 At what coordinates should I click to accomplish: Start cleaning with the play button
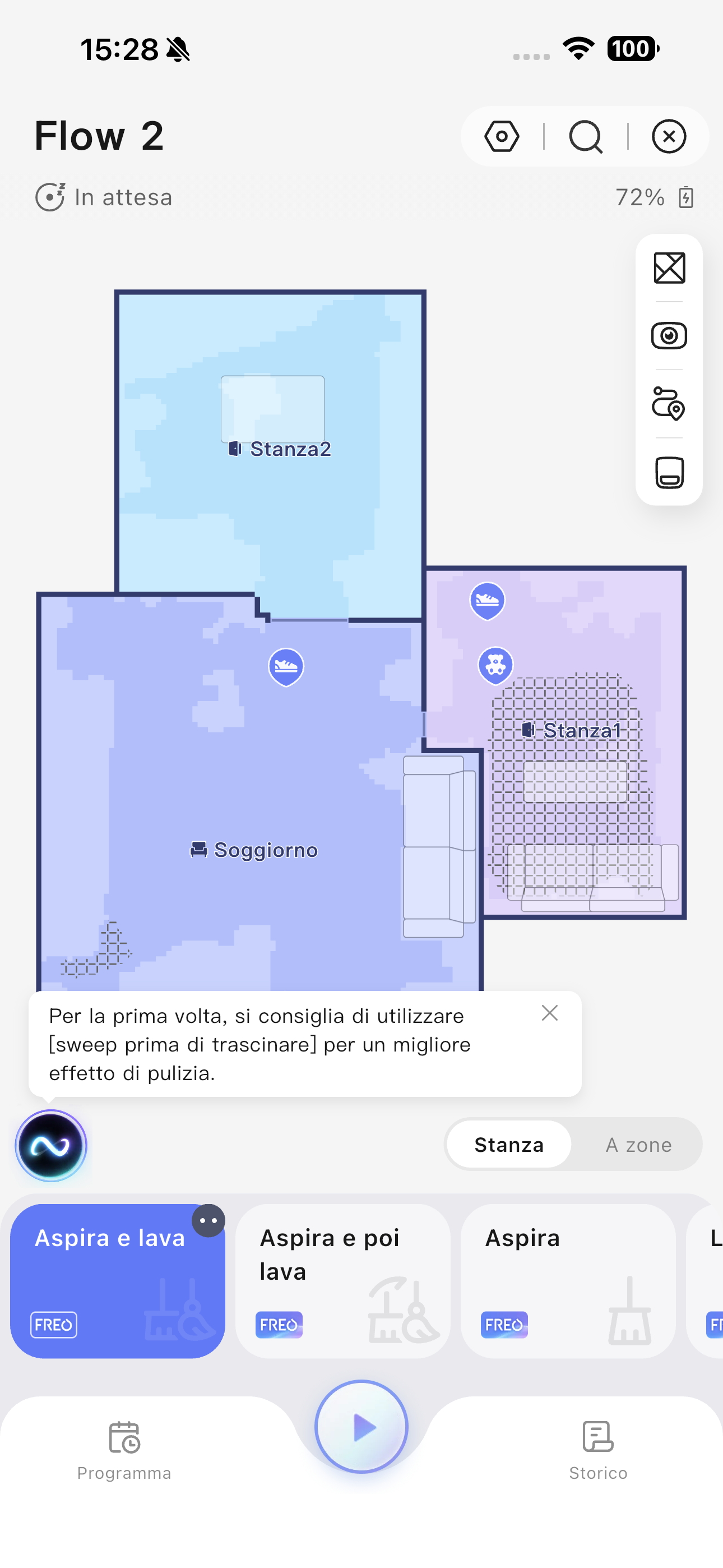click(x=361, y=1427)
